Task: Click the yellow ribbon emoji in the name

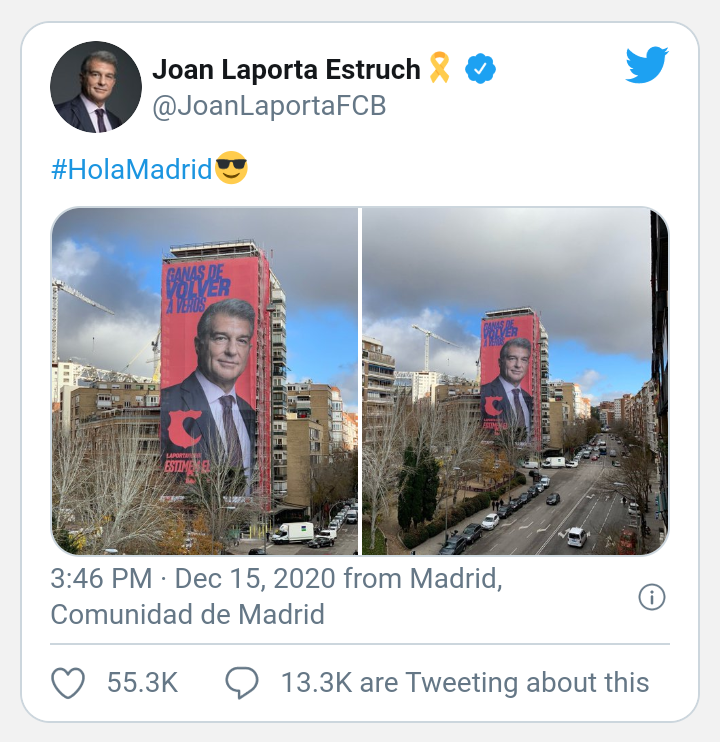Action: pyautogui.click(x=440, y=69)
